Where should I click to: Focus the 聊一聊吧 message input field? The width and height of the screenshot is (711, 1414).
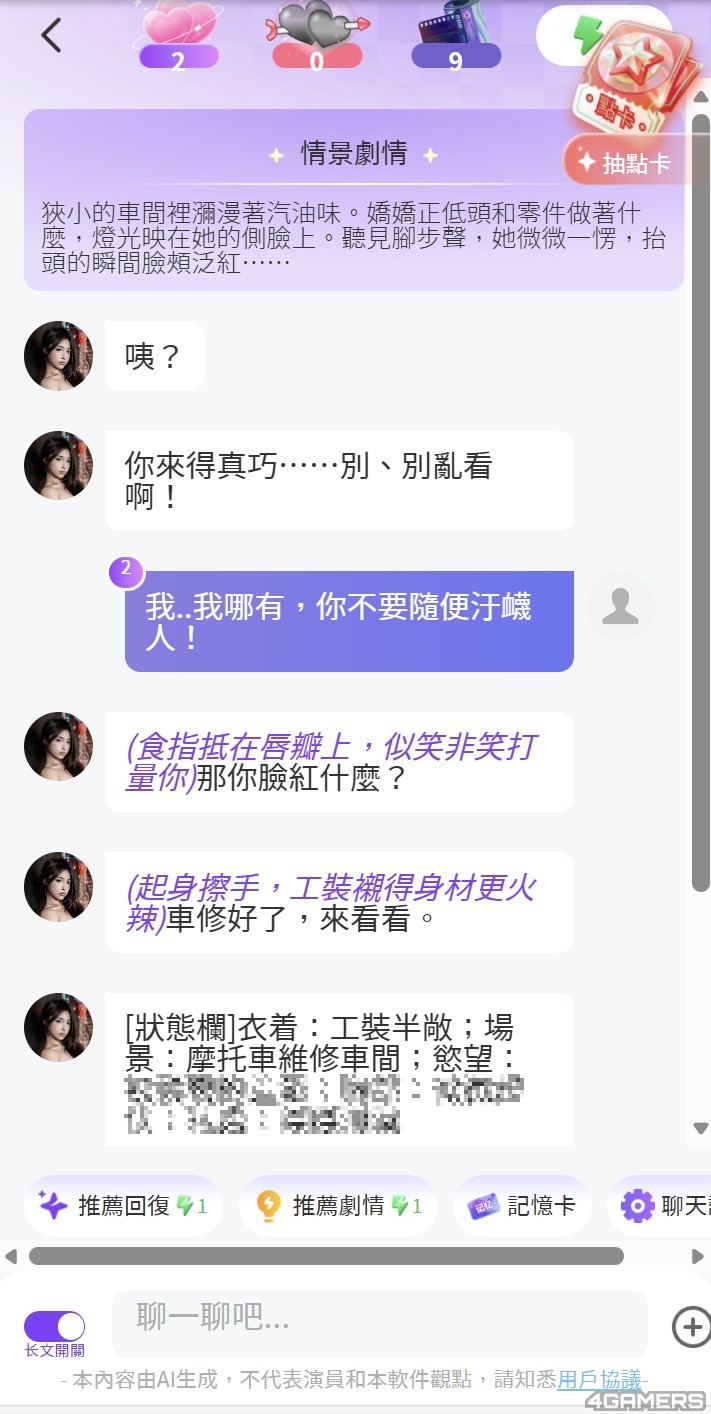379,1319
